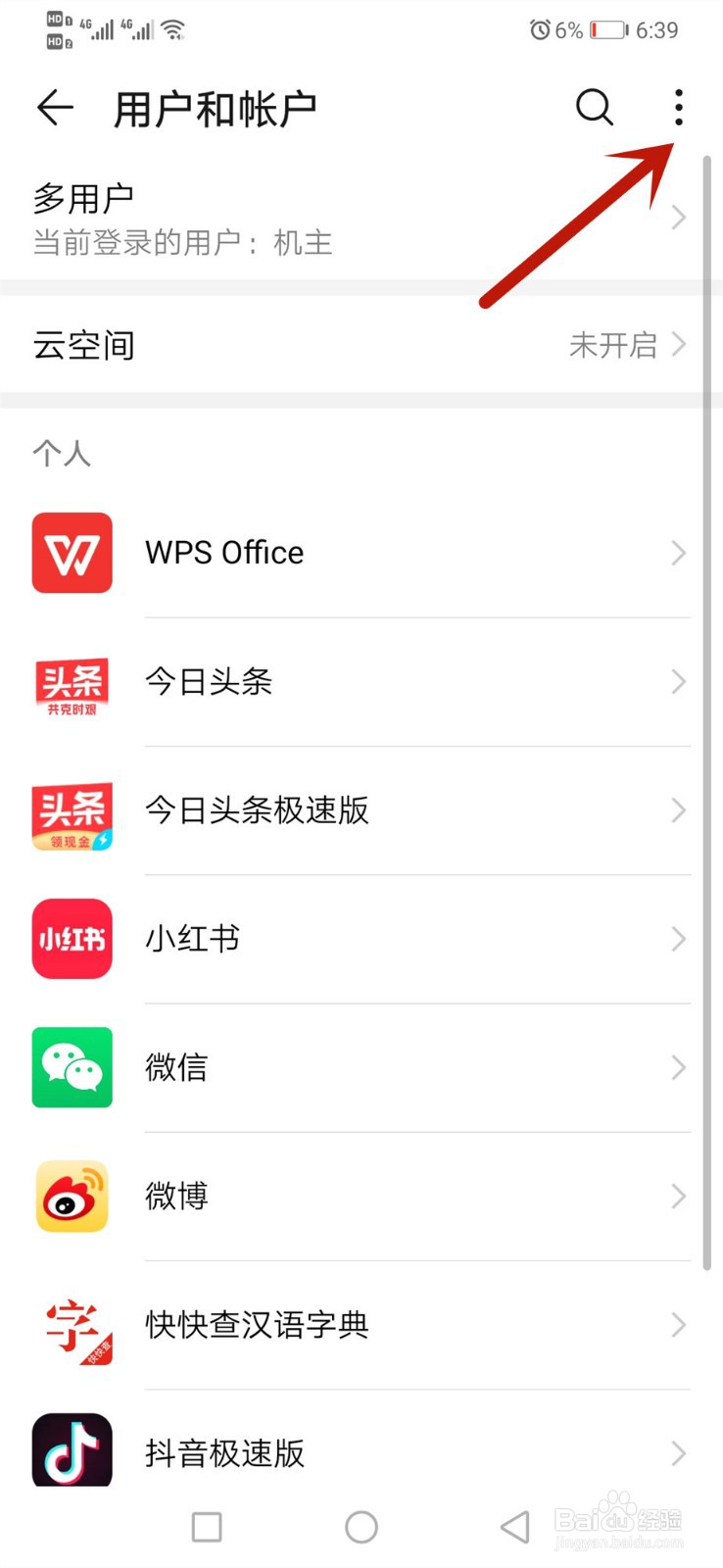Open the three-dot overflow menu

point(678,108)
